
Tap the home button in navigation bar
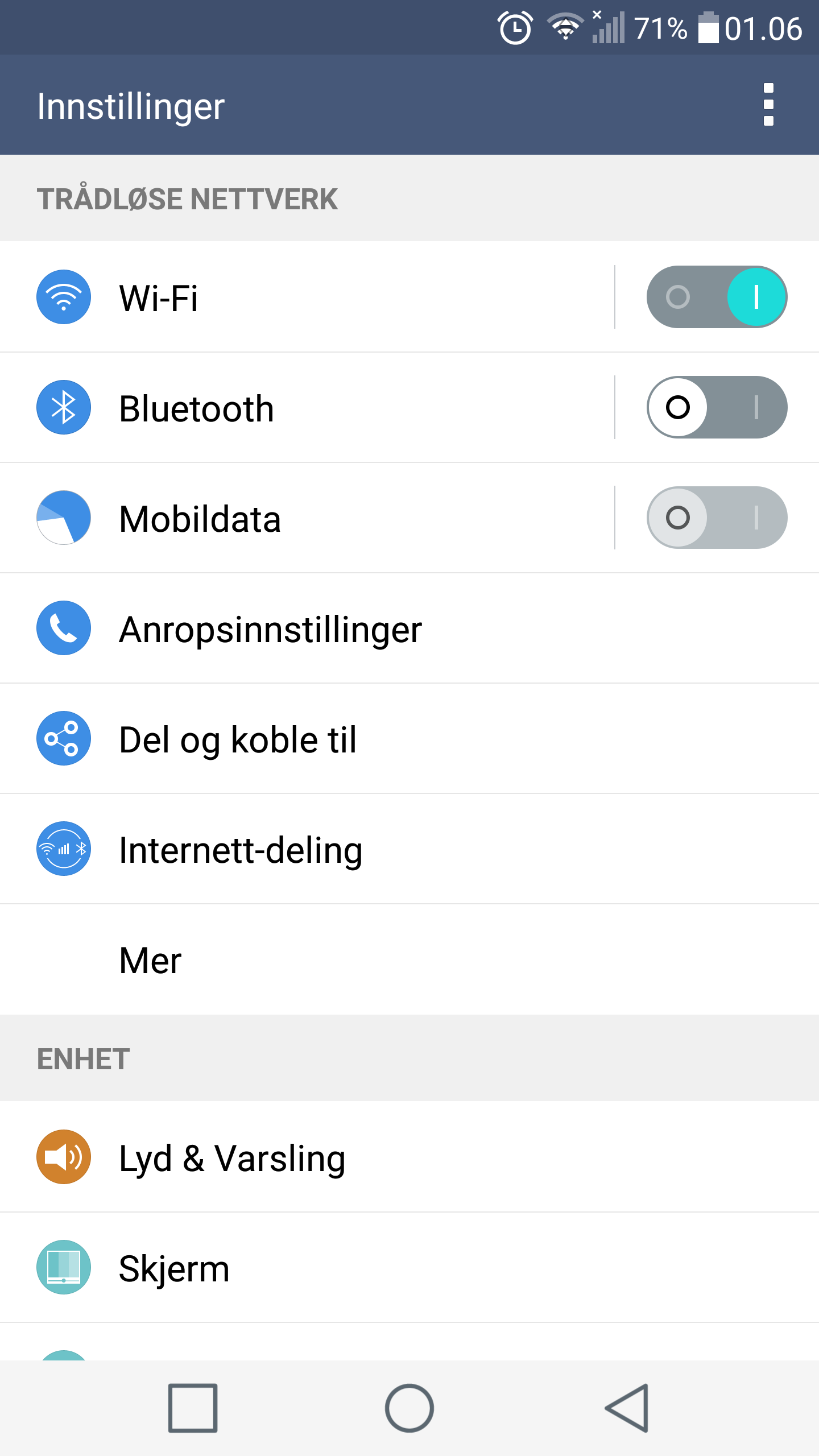(x=409, y=1408)
